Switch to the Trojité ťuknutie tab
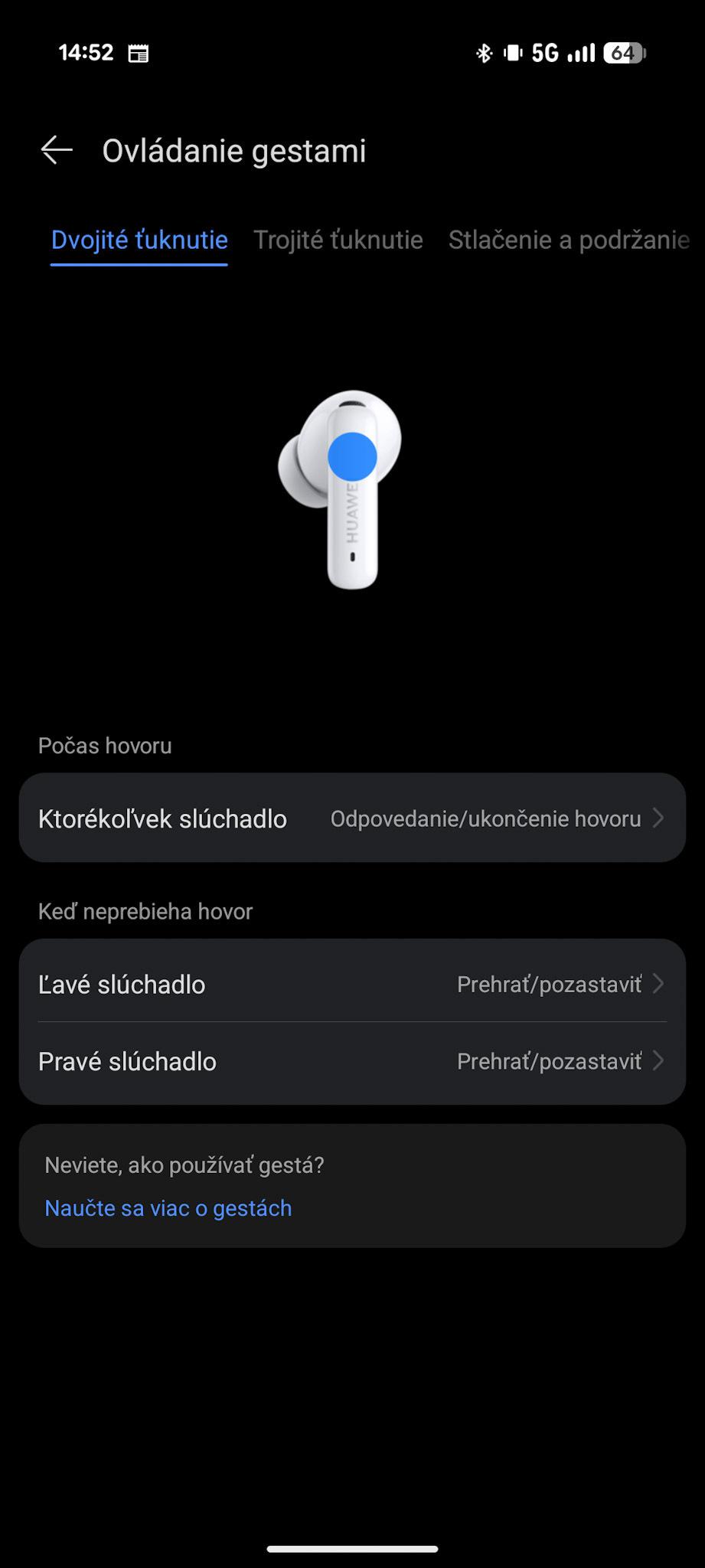The width and height of the screenshot is (705, 1568). 339,240
